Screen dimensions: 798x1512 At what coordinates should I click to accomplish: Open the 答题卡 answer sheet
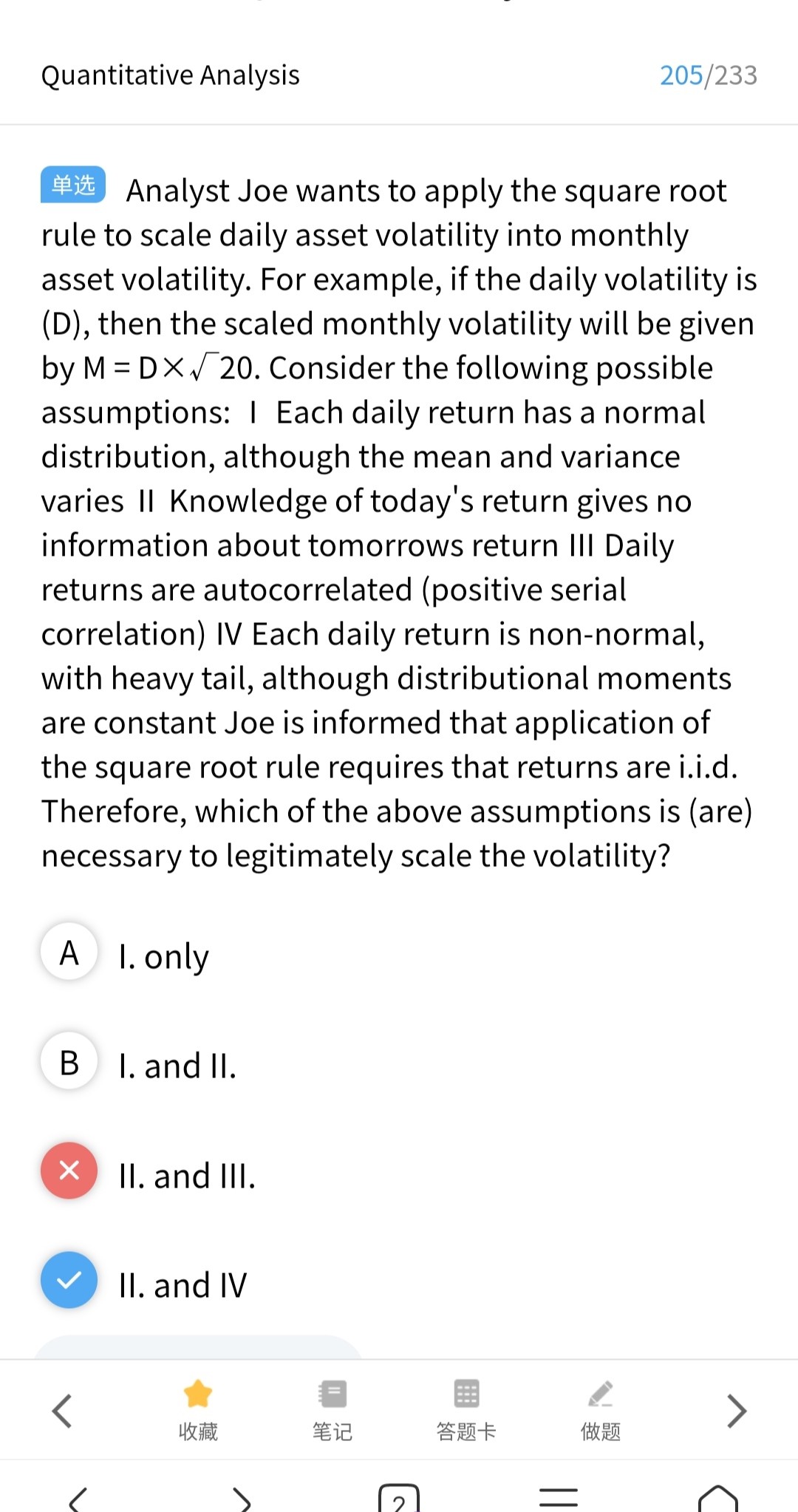[x=466, y=1410]
